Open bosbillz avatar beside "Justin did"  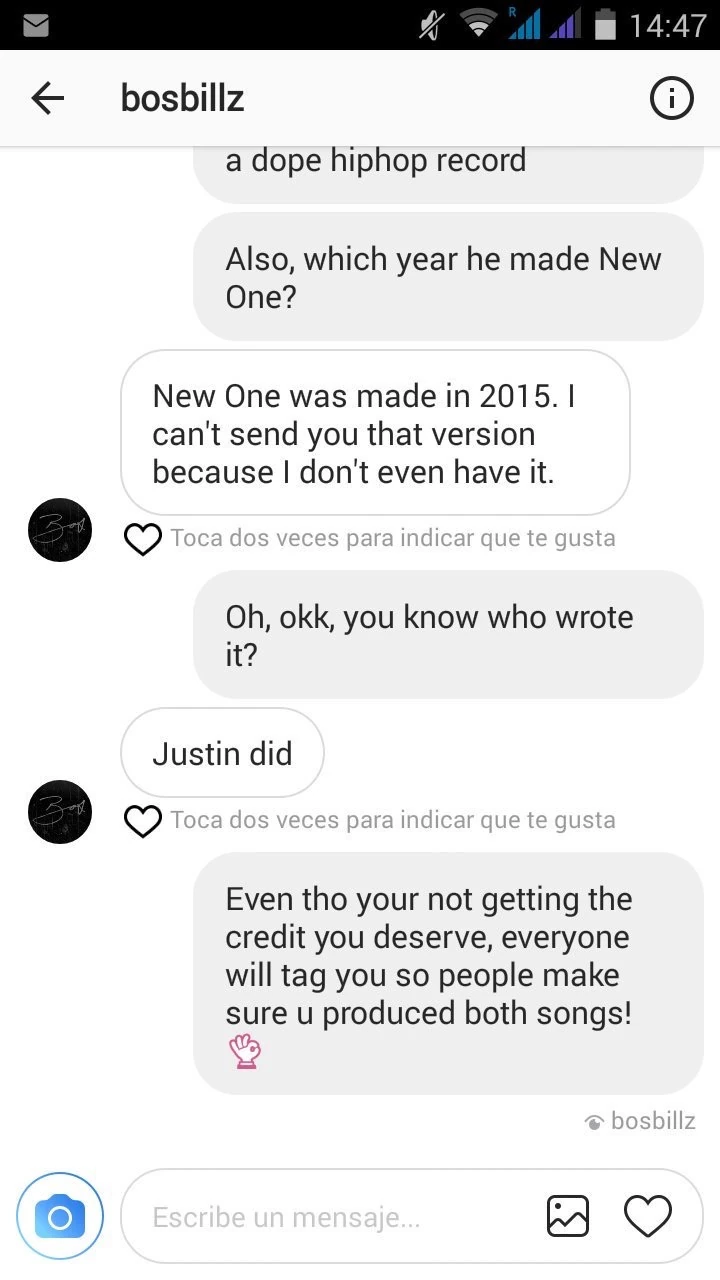[60, 811]
